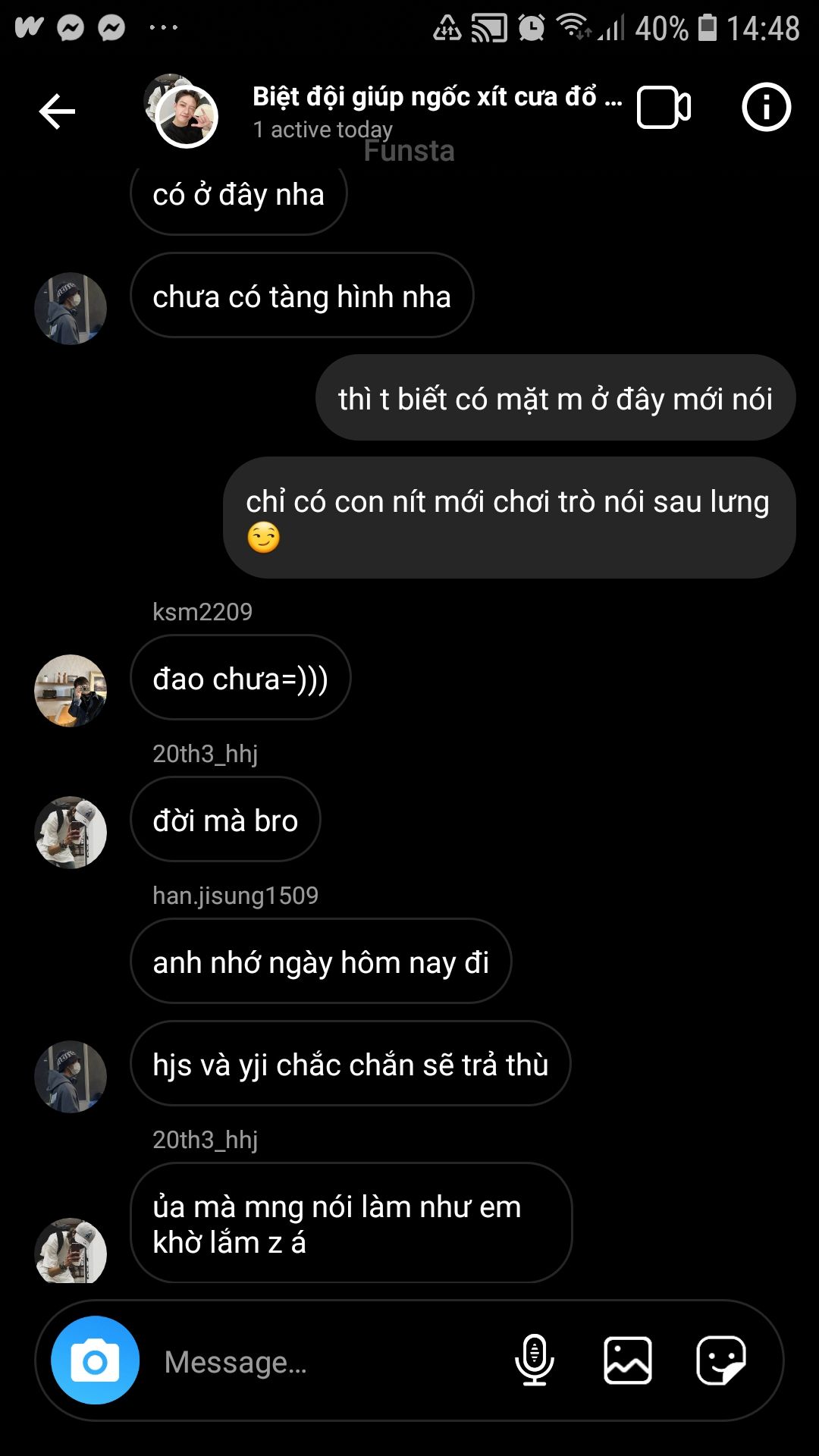The height and width of the screenshot is (1456, 819).
Task: Open the avatar beside "hjs và yji" message
Action: click(71, 1077)
